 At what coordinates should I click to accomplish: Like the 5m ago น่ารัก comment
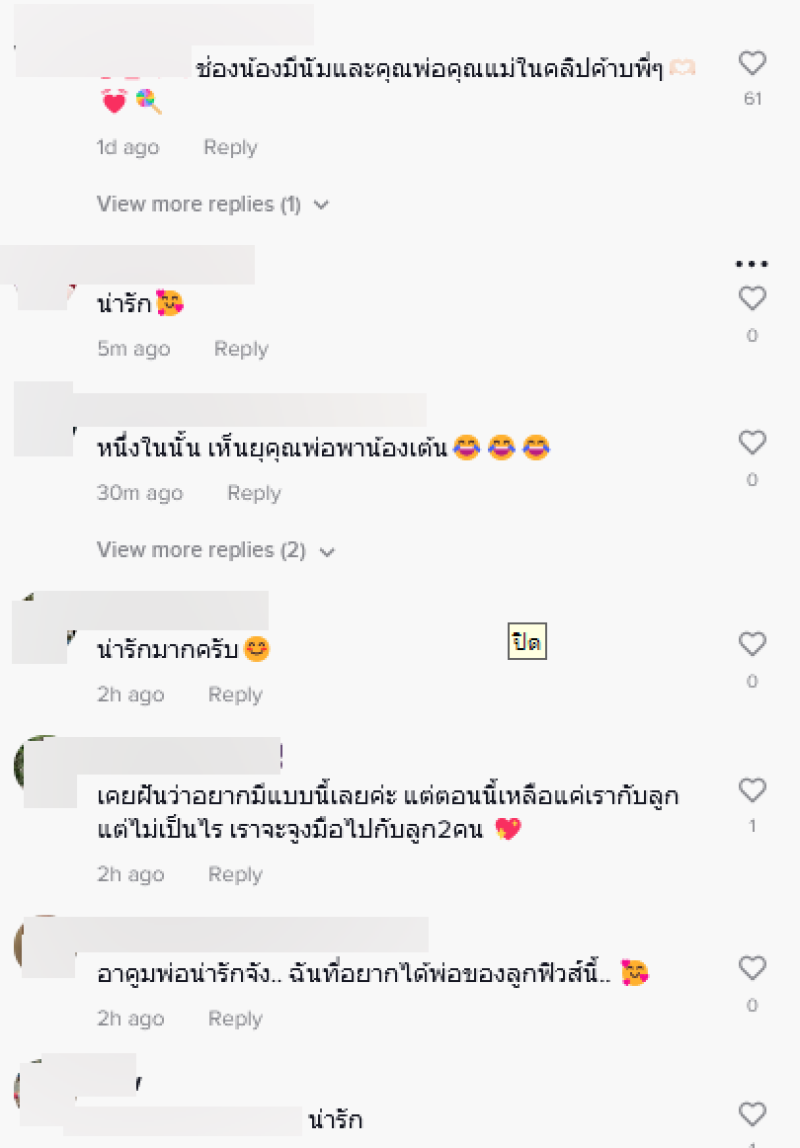(x=752, y=299)
